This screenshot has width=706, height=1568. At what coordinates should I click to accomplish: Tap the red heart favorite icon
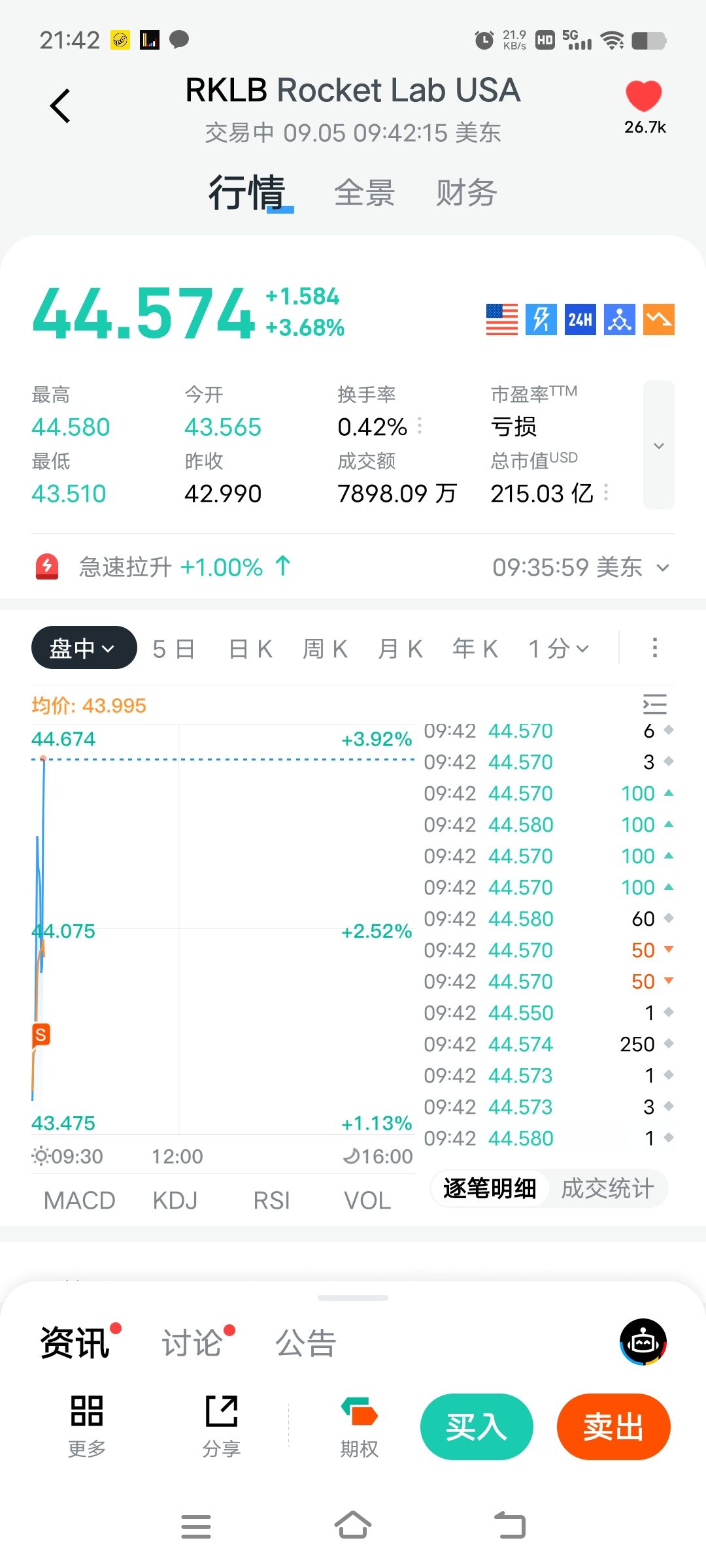(x=644, y=97)
